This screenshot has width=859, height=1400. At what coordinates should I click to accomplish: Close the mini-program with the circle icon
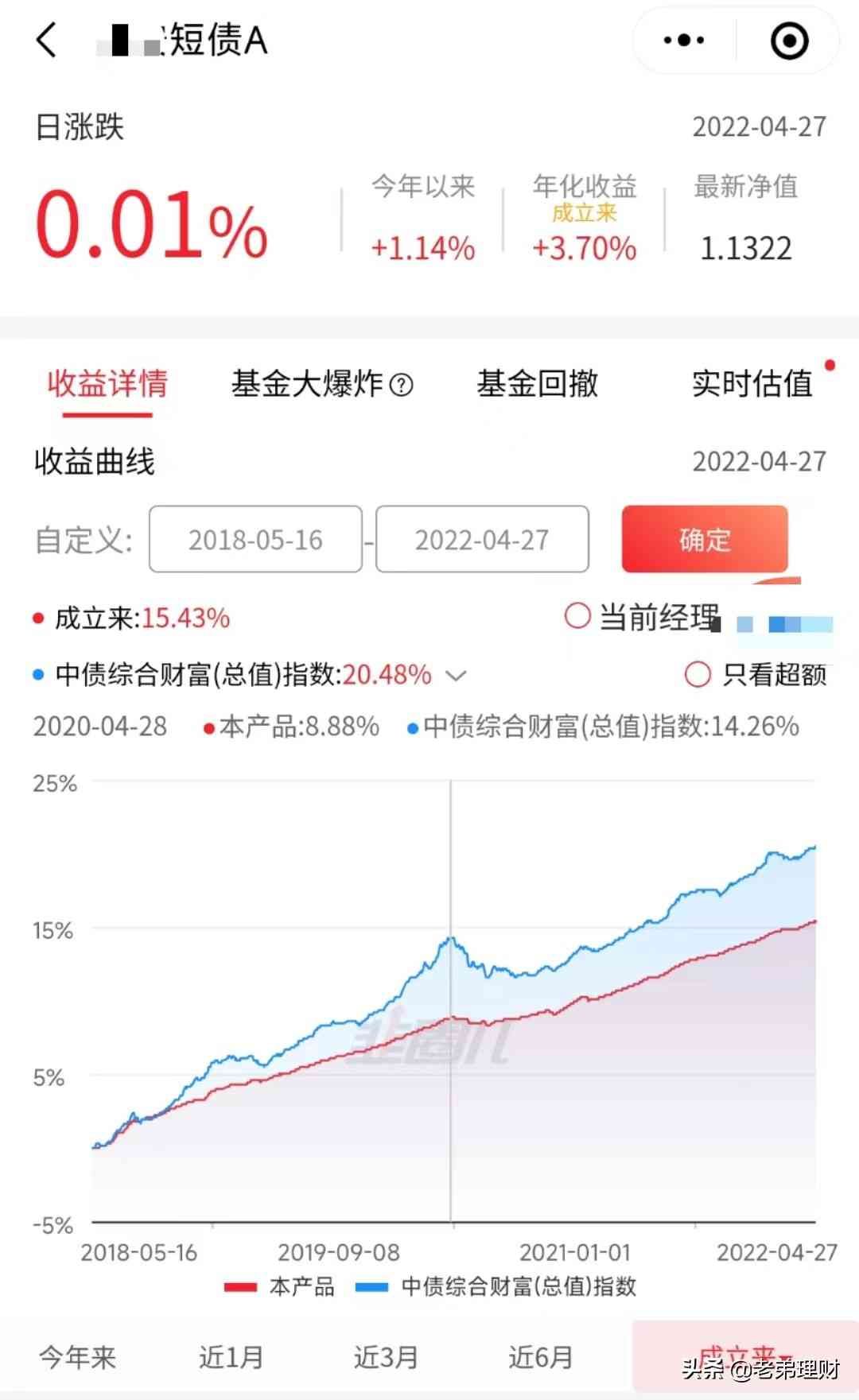pyautogui.click(x=789, y=40)
